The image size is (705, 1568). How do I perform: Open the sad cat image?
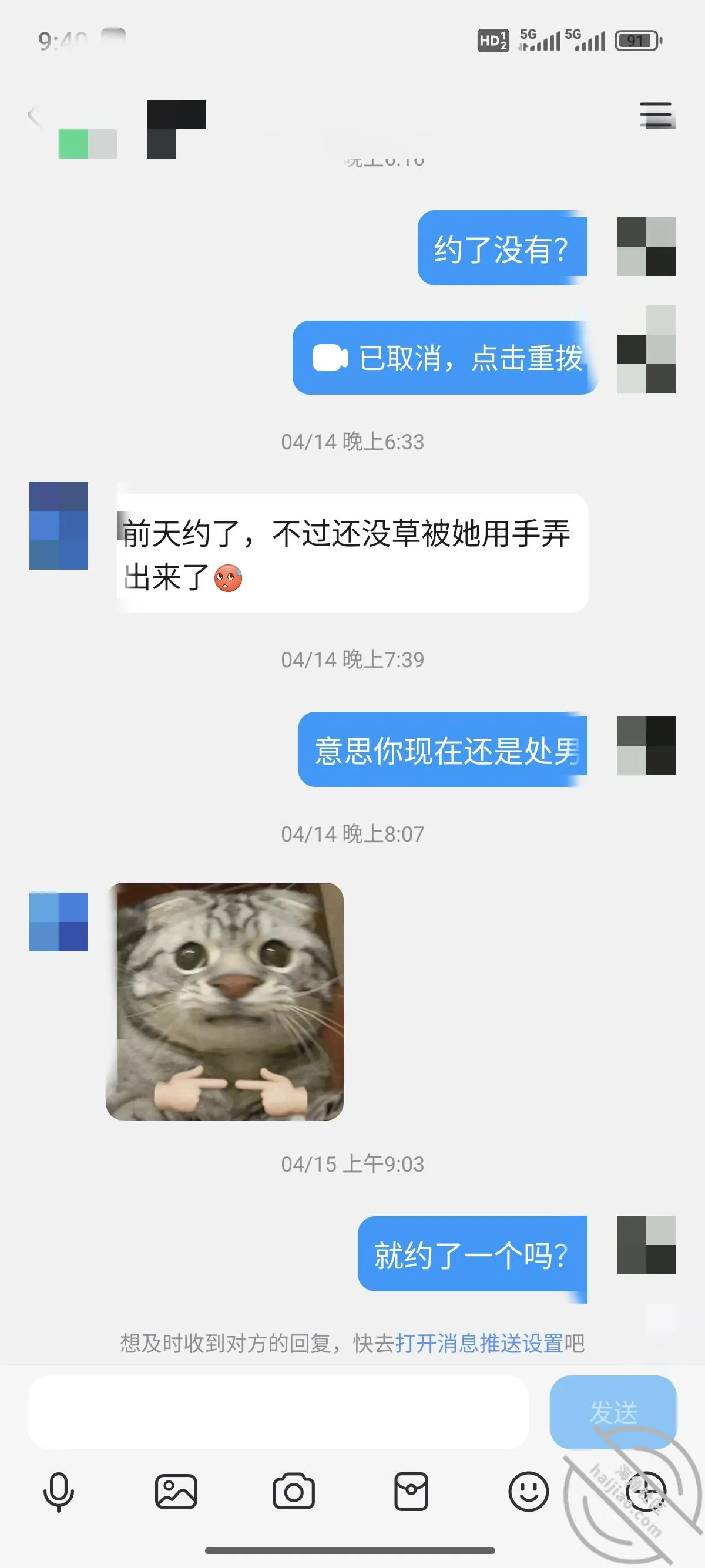coord(224,1001)
